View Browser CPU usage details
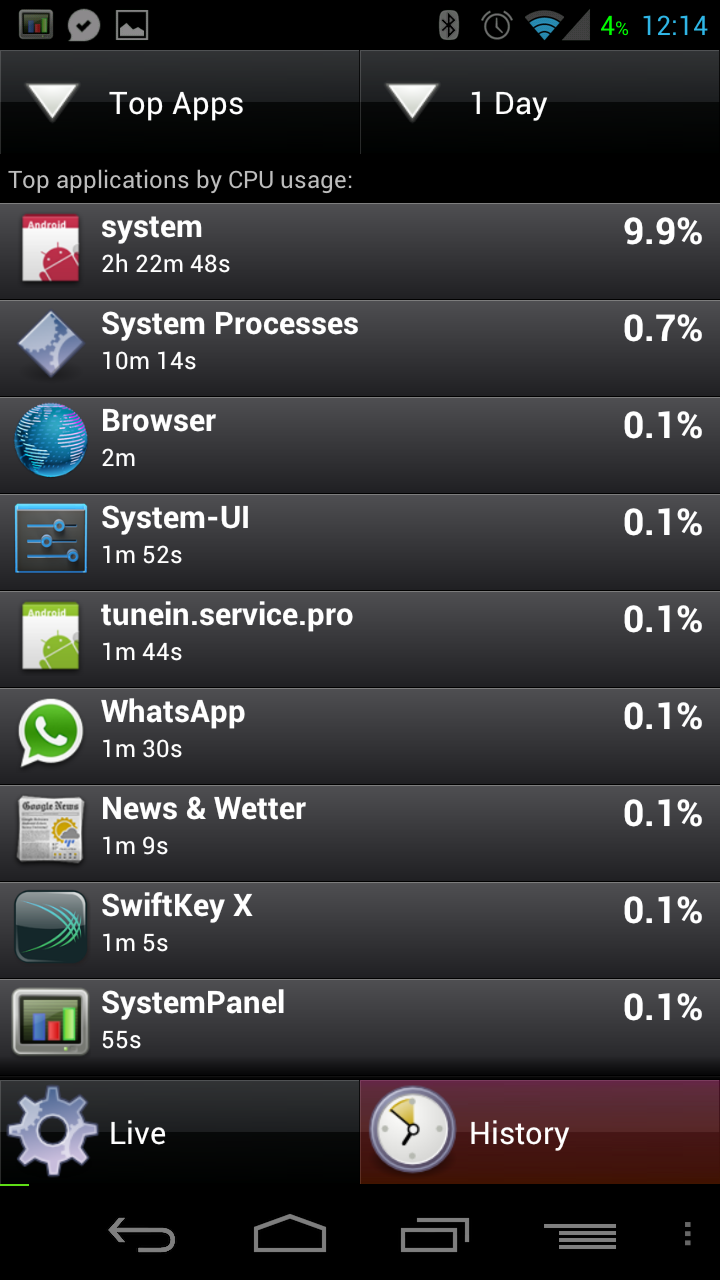The width and height of the screenshot is (720, 1280). click(360, 446)
